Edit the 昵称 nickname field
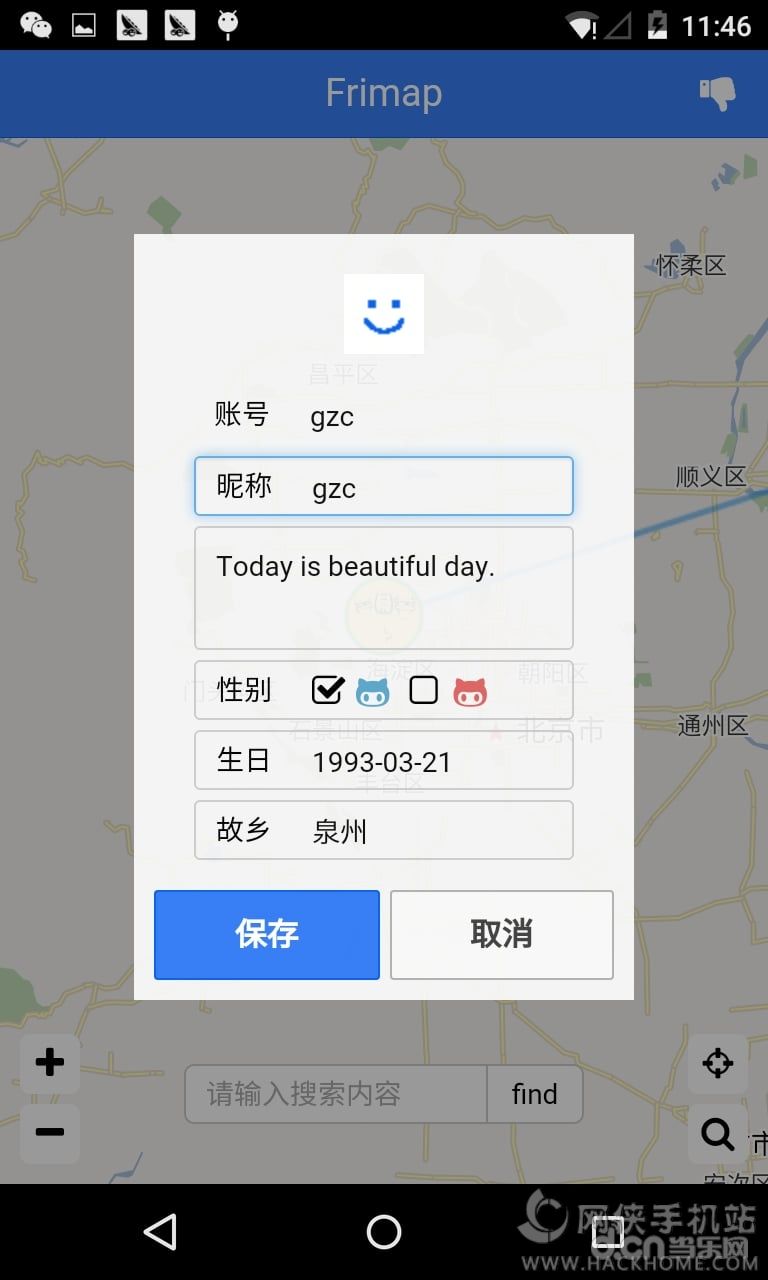Image resolution: width=768 pixels, height=1280 pixels. click(384, 486)
